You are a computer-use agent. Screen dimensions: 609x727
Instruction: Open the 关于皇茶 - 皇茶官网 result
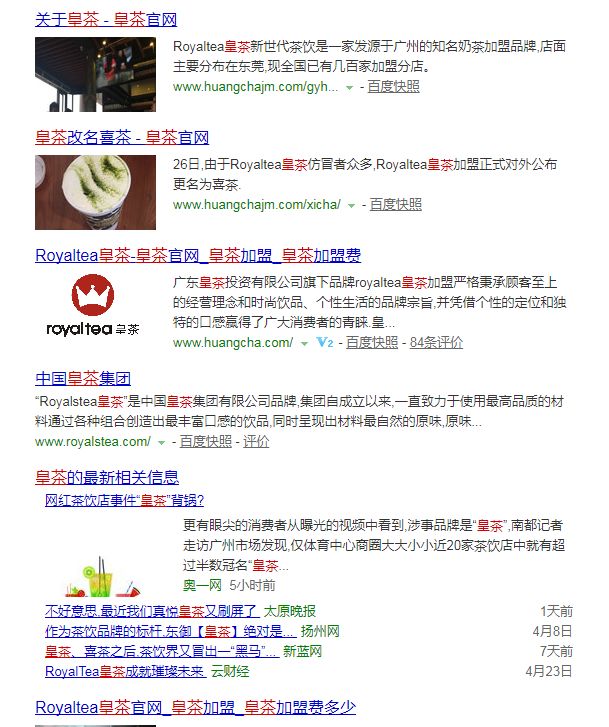(106, 19)
